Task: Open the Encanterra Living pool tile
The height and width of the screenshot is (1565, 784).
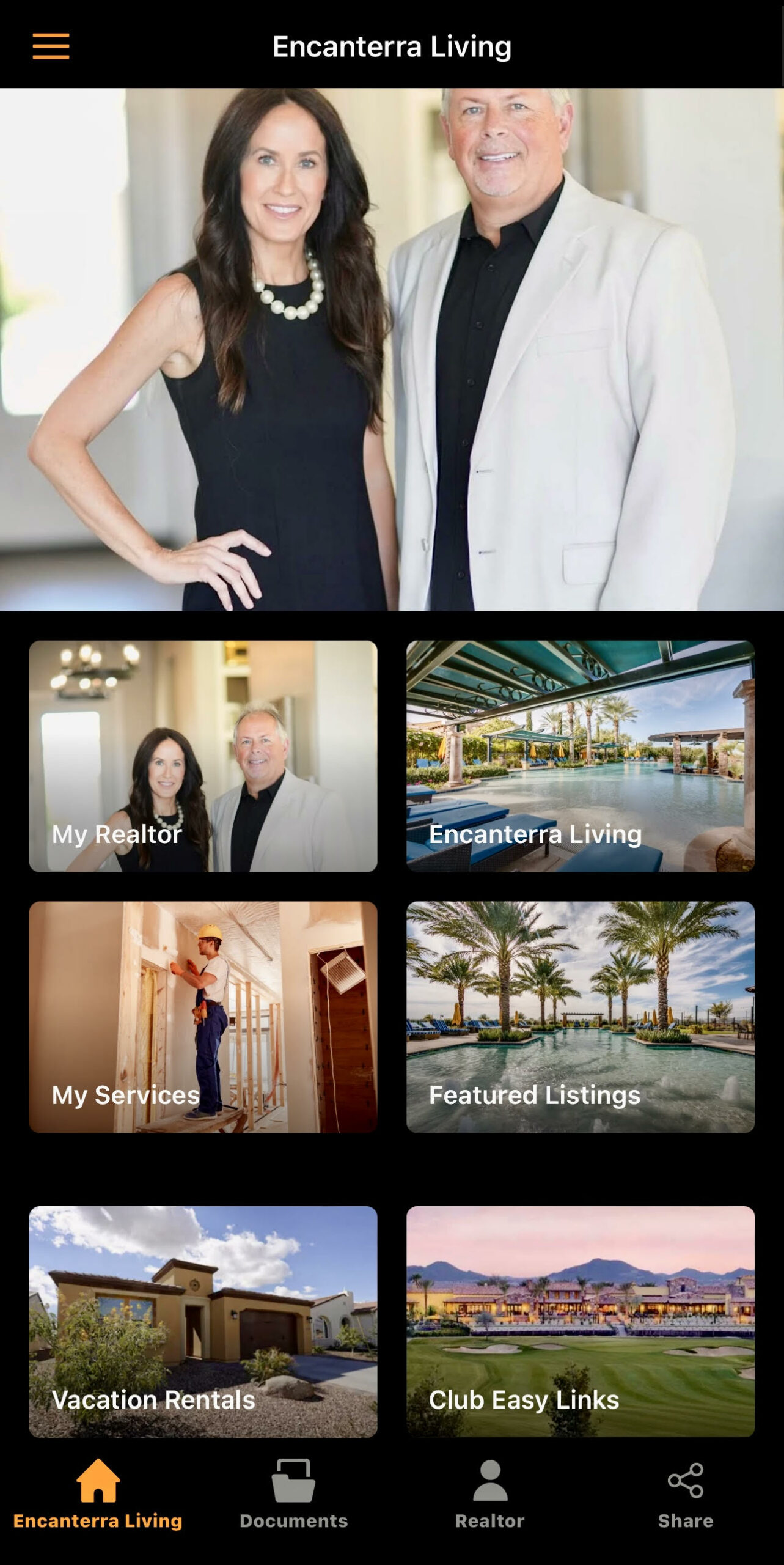Action: click(580, 756)
